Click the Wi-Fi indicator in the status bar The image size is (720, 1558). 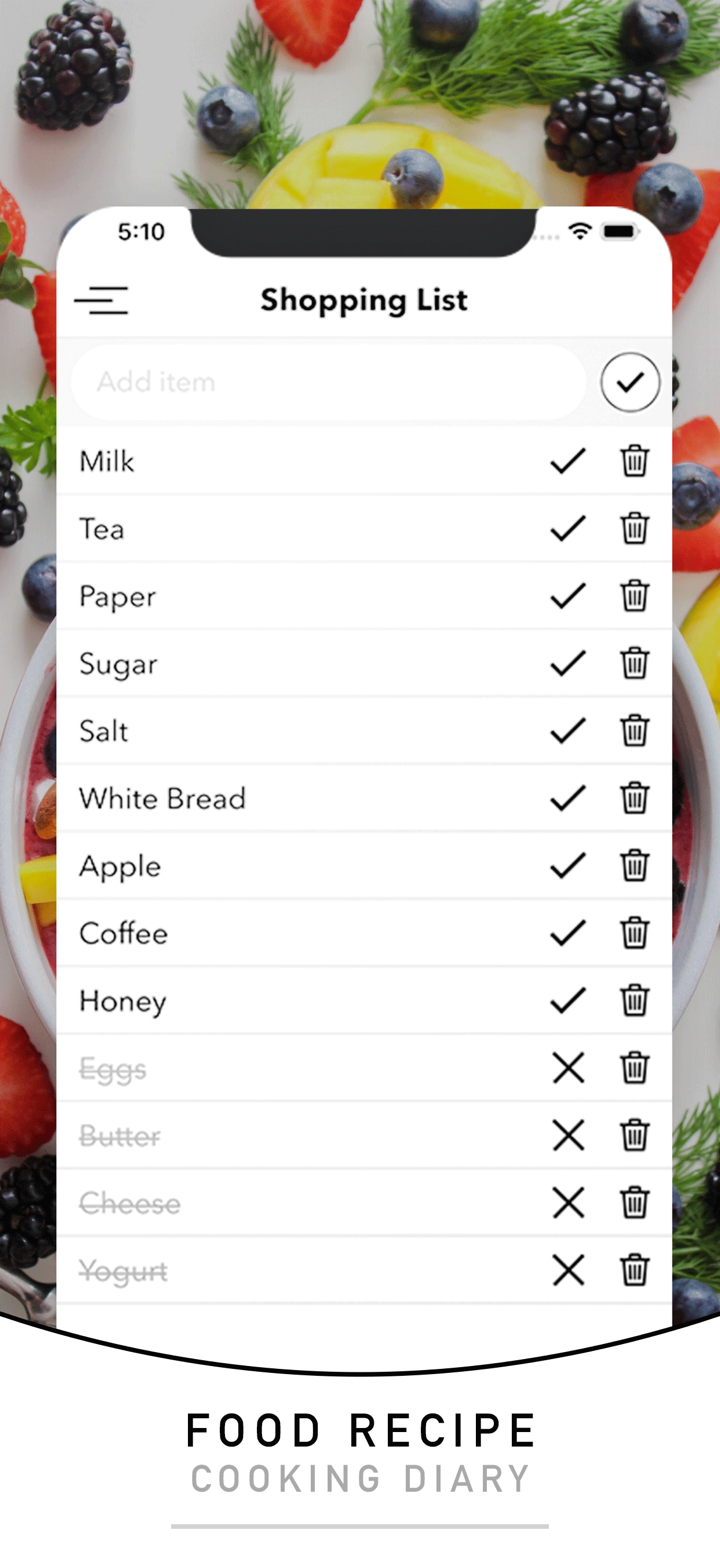tap(581, 230)
